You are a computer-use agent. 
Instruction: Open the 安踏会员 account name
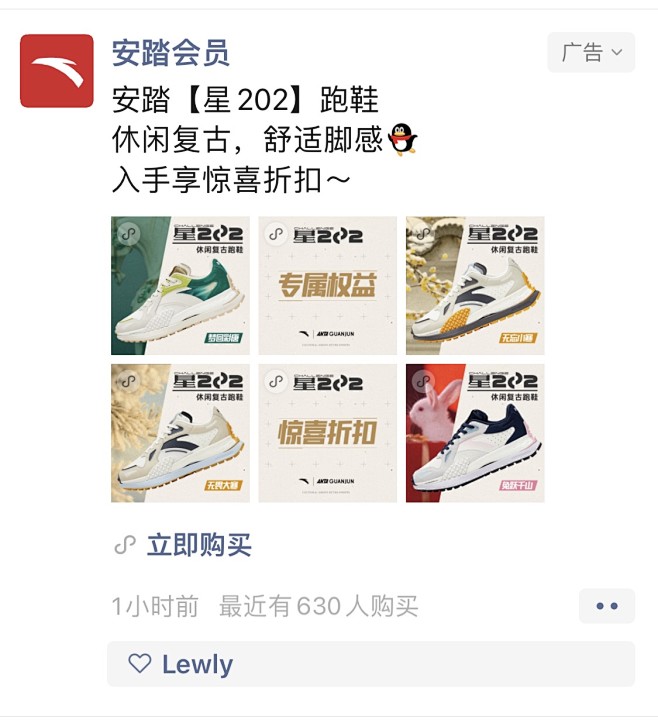click(x=170, y=51)
